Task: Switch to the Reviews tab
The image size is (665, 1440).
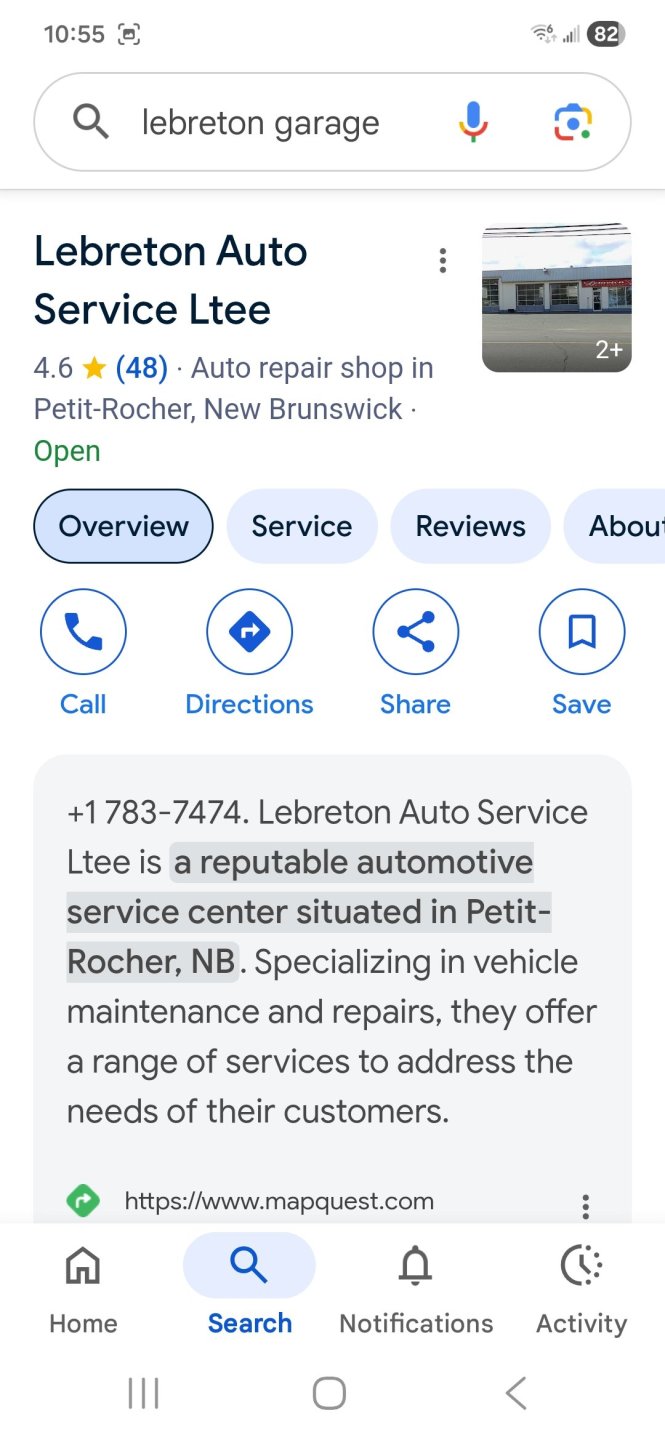Action: point(470,526)
